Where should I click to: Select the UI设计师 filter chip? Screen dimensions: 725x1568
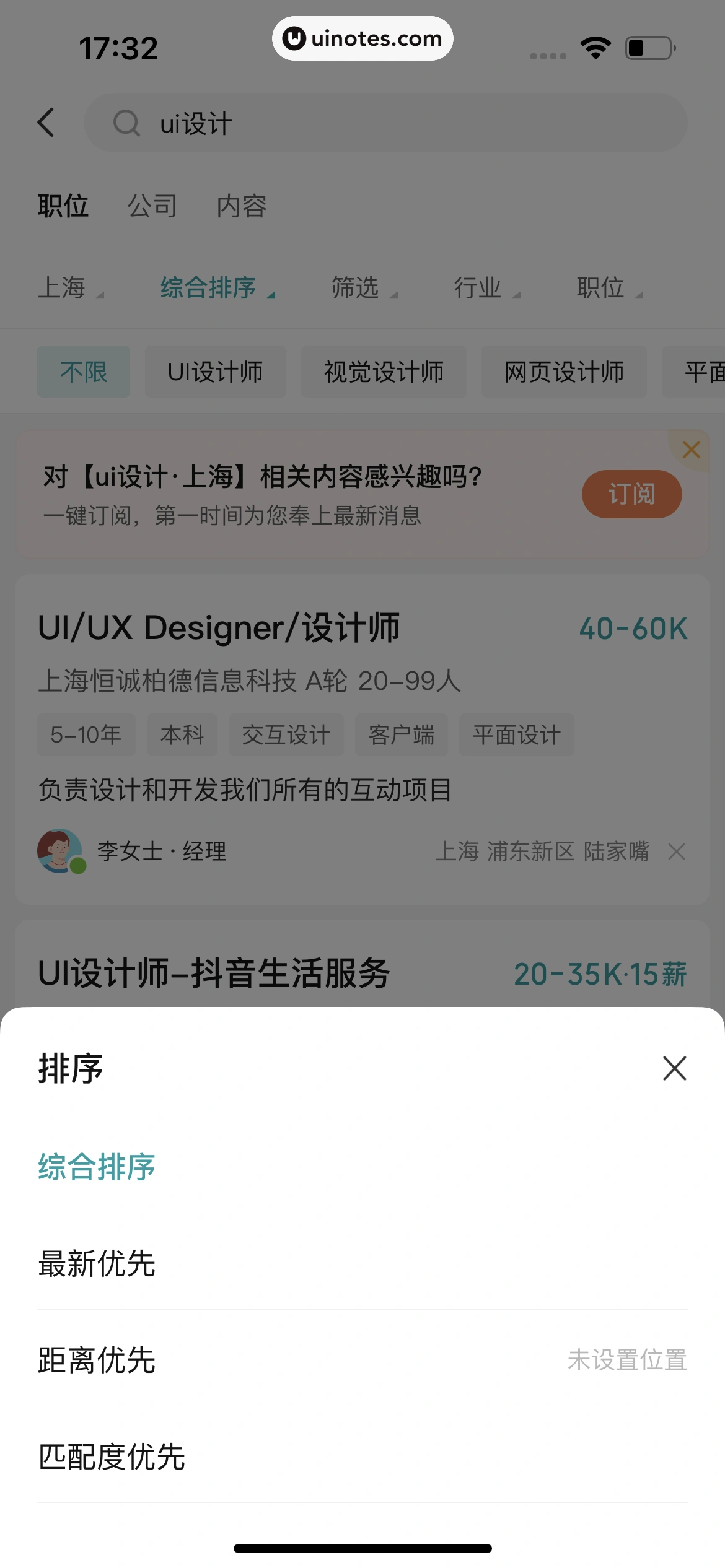tap(216, 371)
